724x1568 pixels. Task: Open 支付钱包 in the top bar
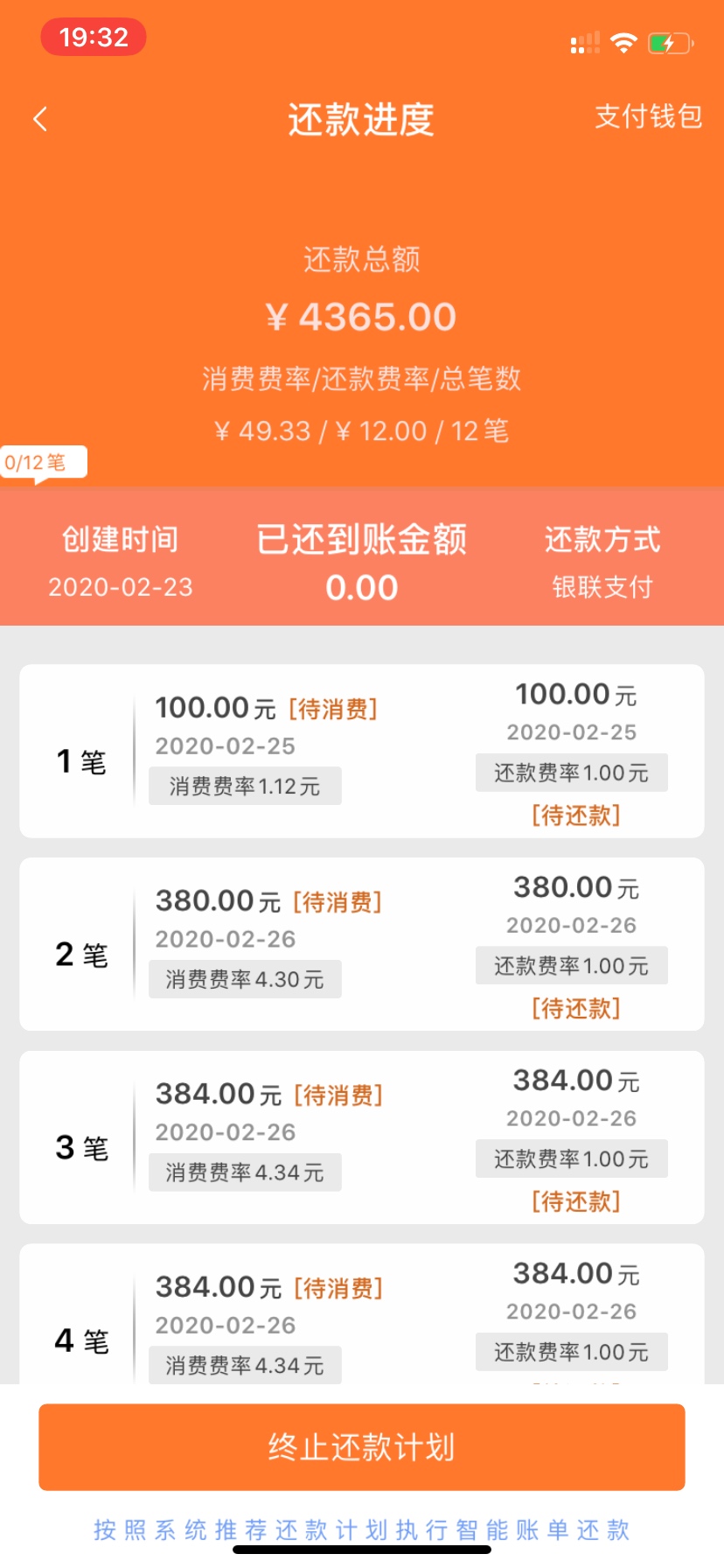pos(648,116)
